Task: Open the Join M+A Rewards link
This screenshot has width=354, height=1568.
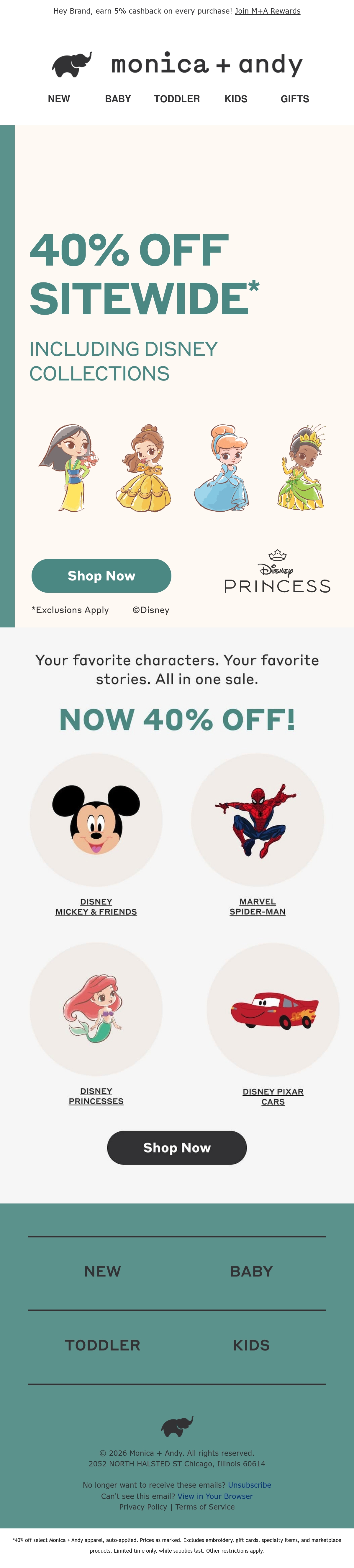Action: pyautogui.click(x=268, y=11)
